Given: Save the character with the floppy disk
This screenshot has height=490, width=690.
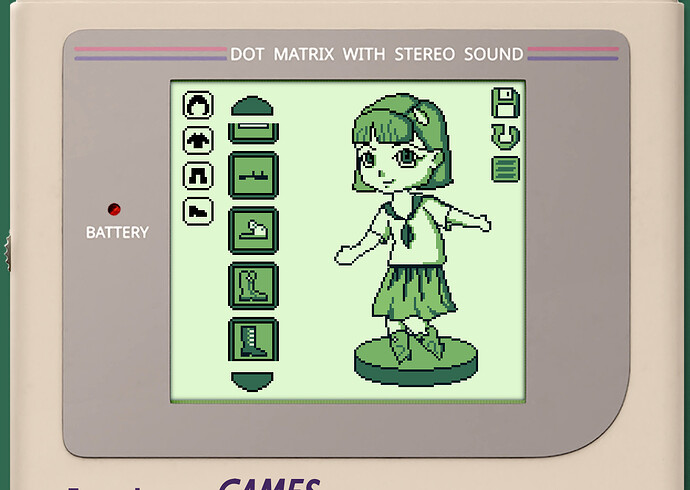Looking at the screenshot, I should click(x=506, y=101).
